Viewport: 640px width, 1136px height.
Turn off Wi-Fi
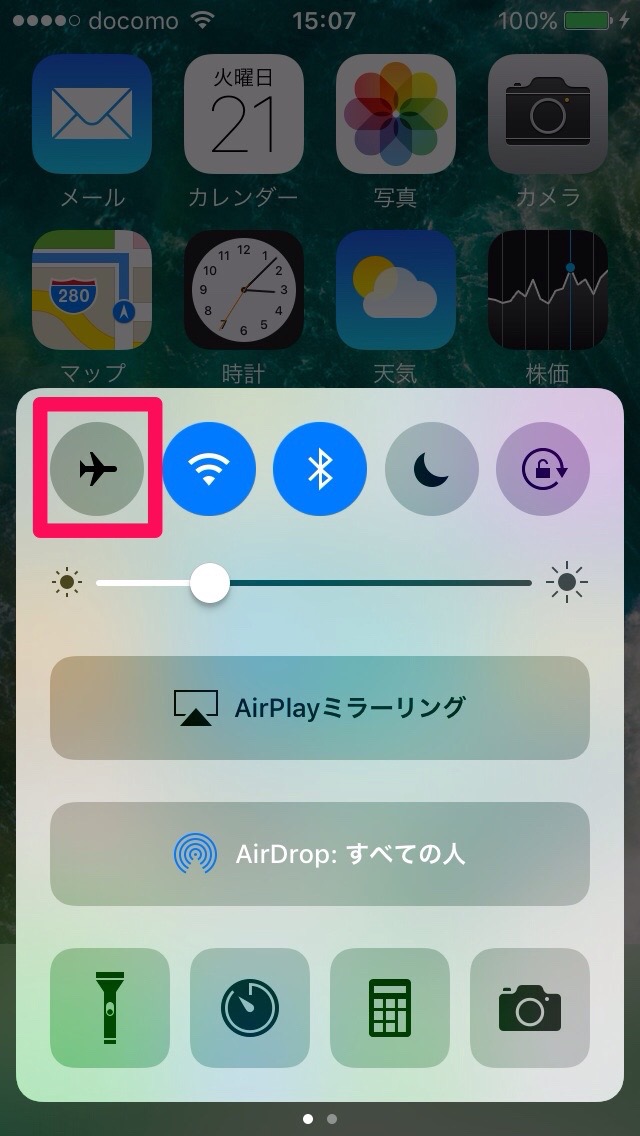(x=209, y=468)
